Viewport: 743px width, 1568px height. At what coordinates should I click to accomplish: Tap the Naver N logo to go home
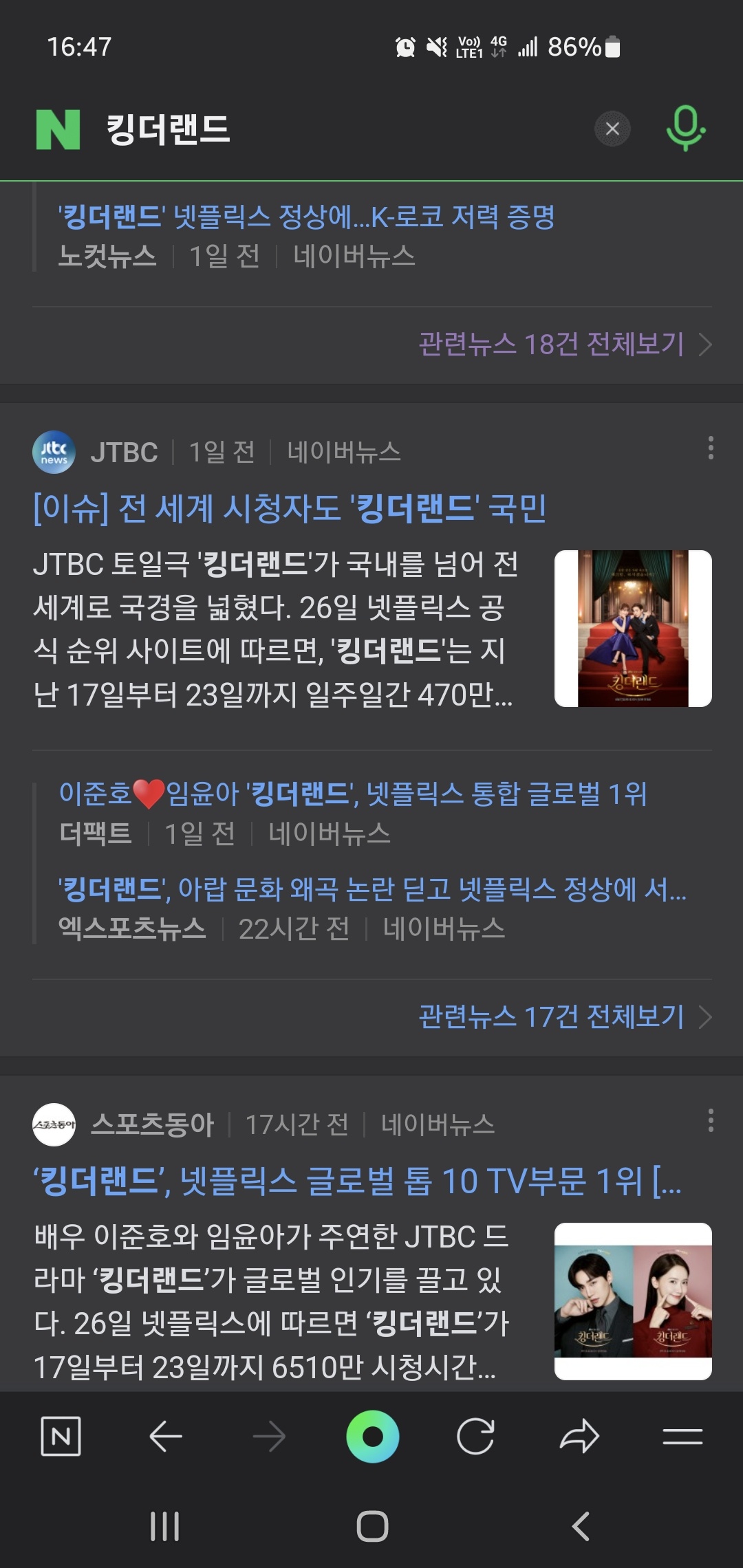[x=58, y=129]
